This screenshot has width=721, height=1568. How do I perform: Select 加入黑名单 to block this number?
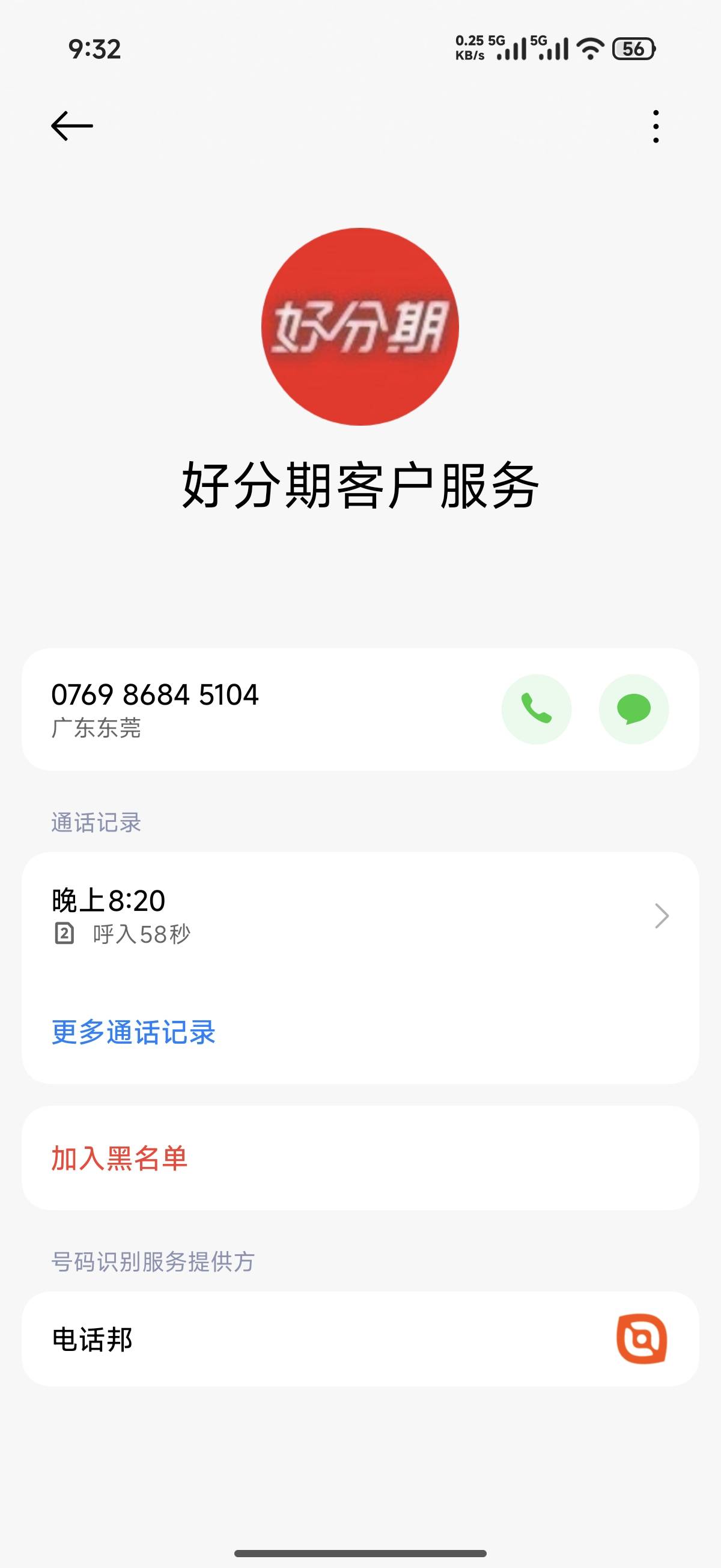coord(360,1157)
